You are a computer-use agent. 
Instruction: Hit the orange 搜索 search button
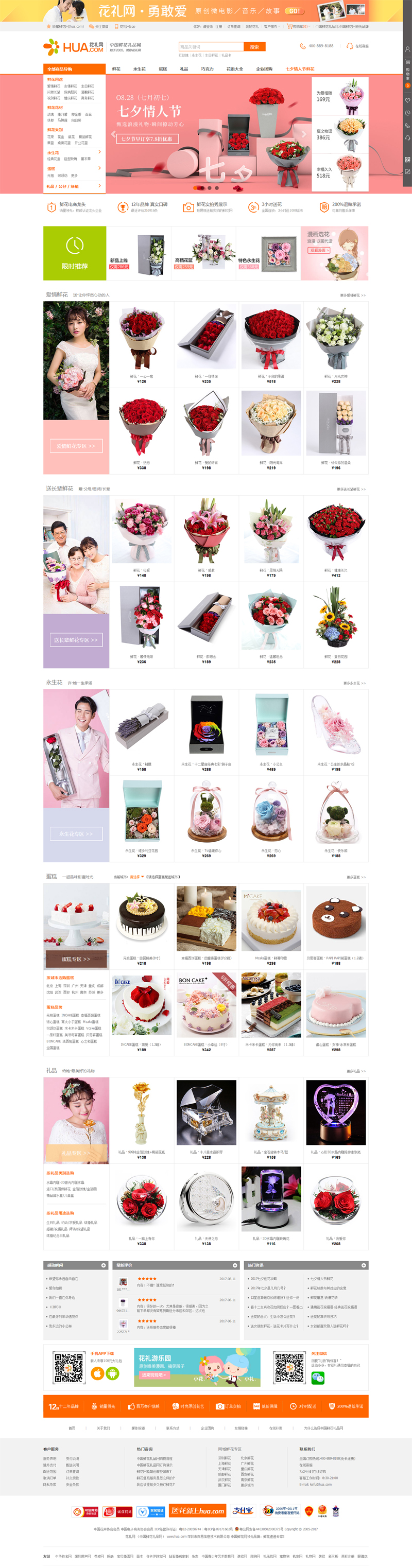point(254,47)
